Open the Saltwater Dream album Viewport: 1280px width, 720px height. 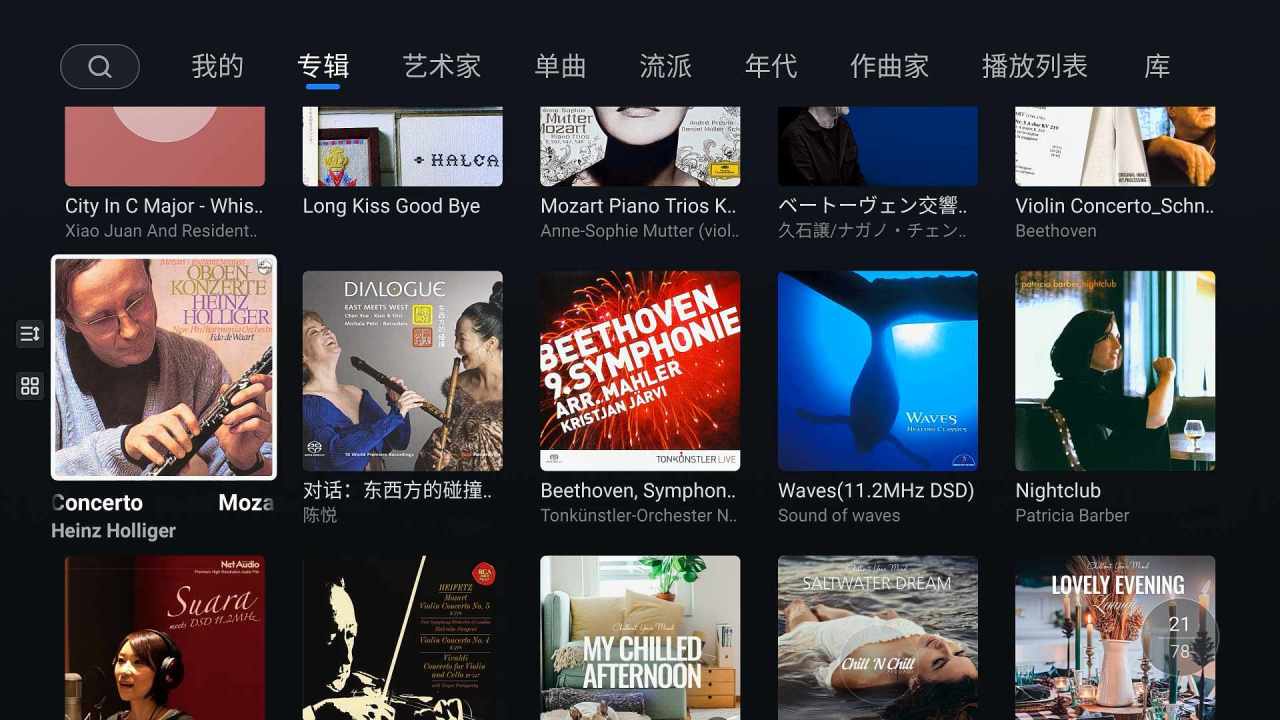pyautogui.click(x=878, y=637)
